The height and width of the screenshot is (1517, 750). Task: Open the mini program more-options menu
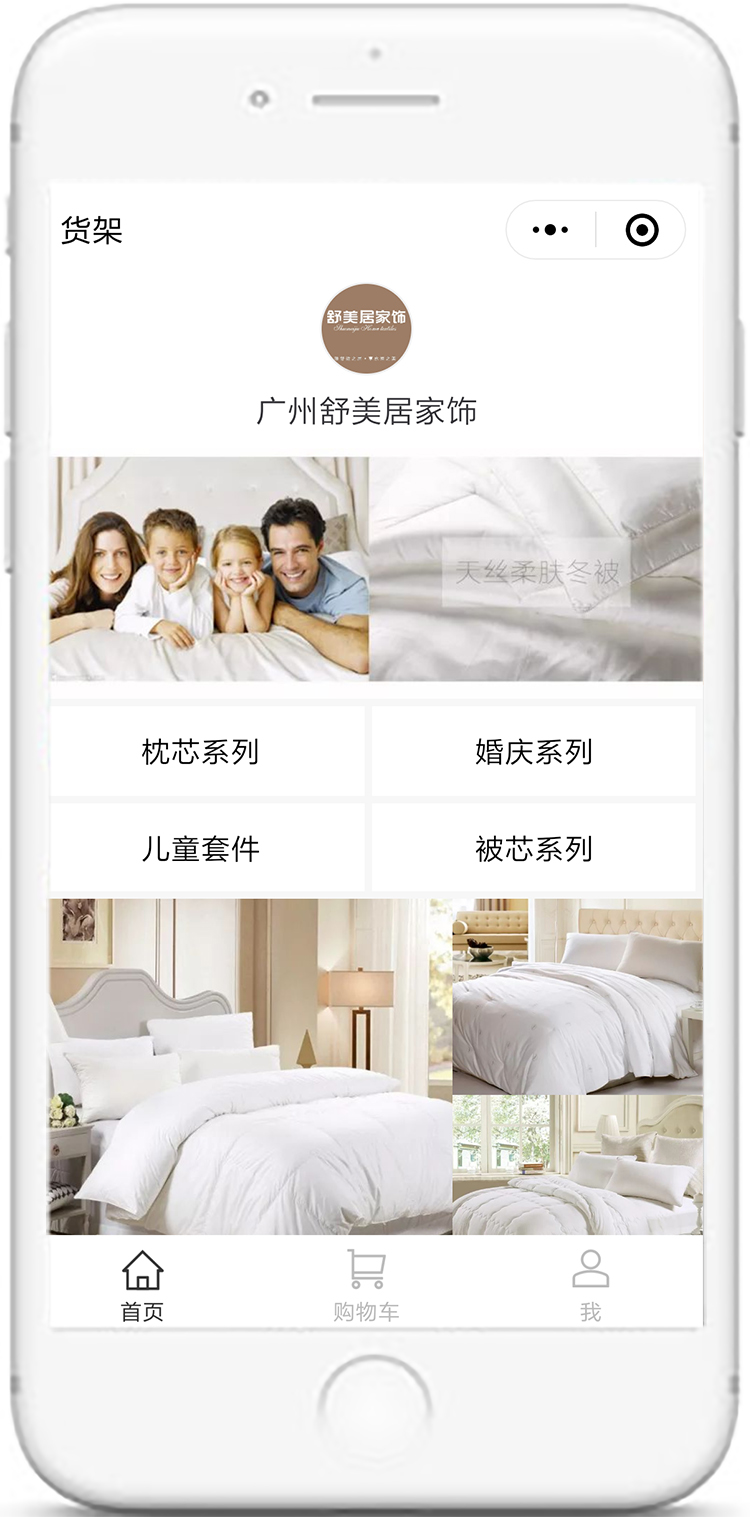(x=550, y=230)
